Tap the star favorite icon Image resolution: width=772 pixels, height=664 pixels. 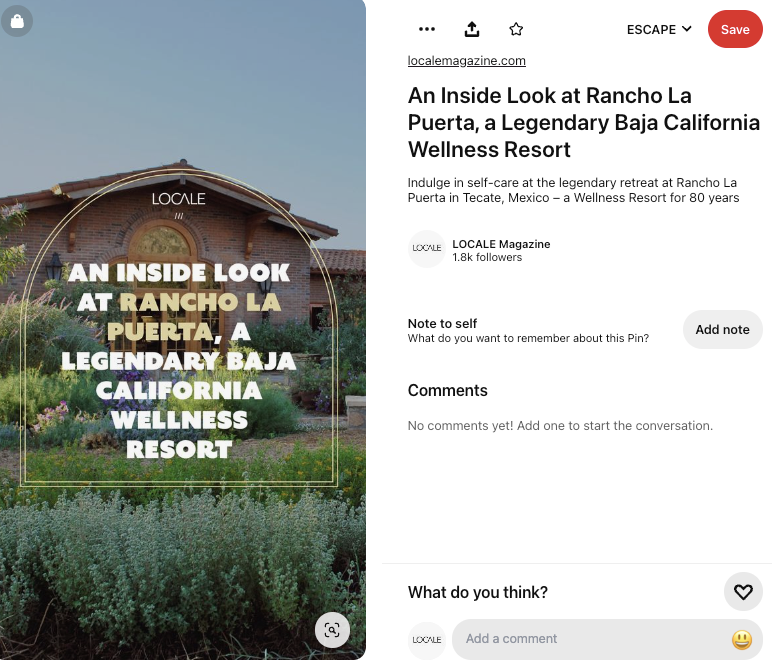(x=516, y=29)
